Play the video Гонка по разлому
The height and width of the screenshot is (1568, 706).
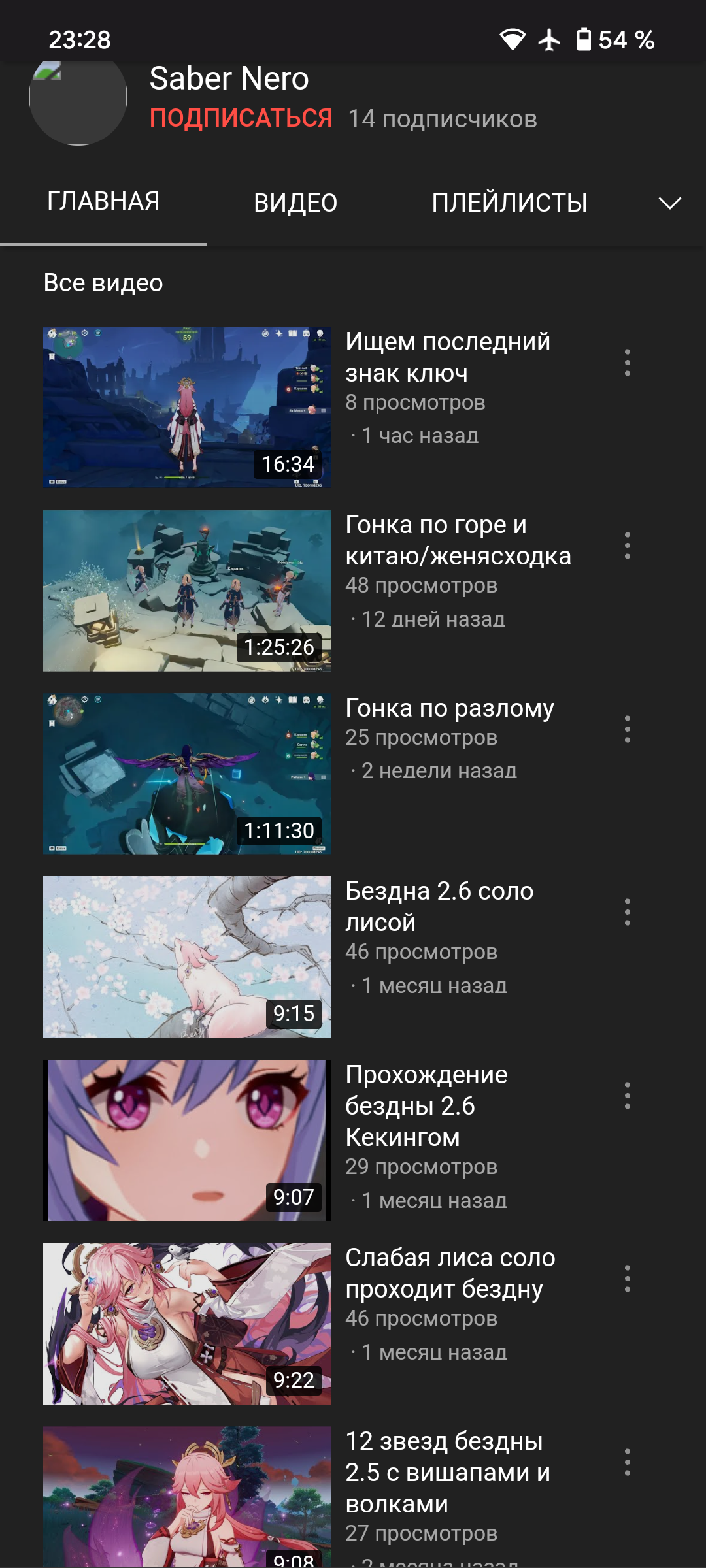tap(187, 774)
